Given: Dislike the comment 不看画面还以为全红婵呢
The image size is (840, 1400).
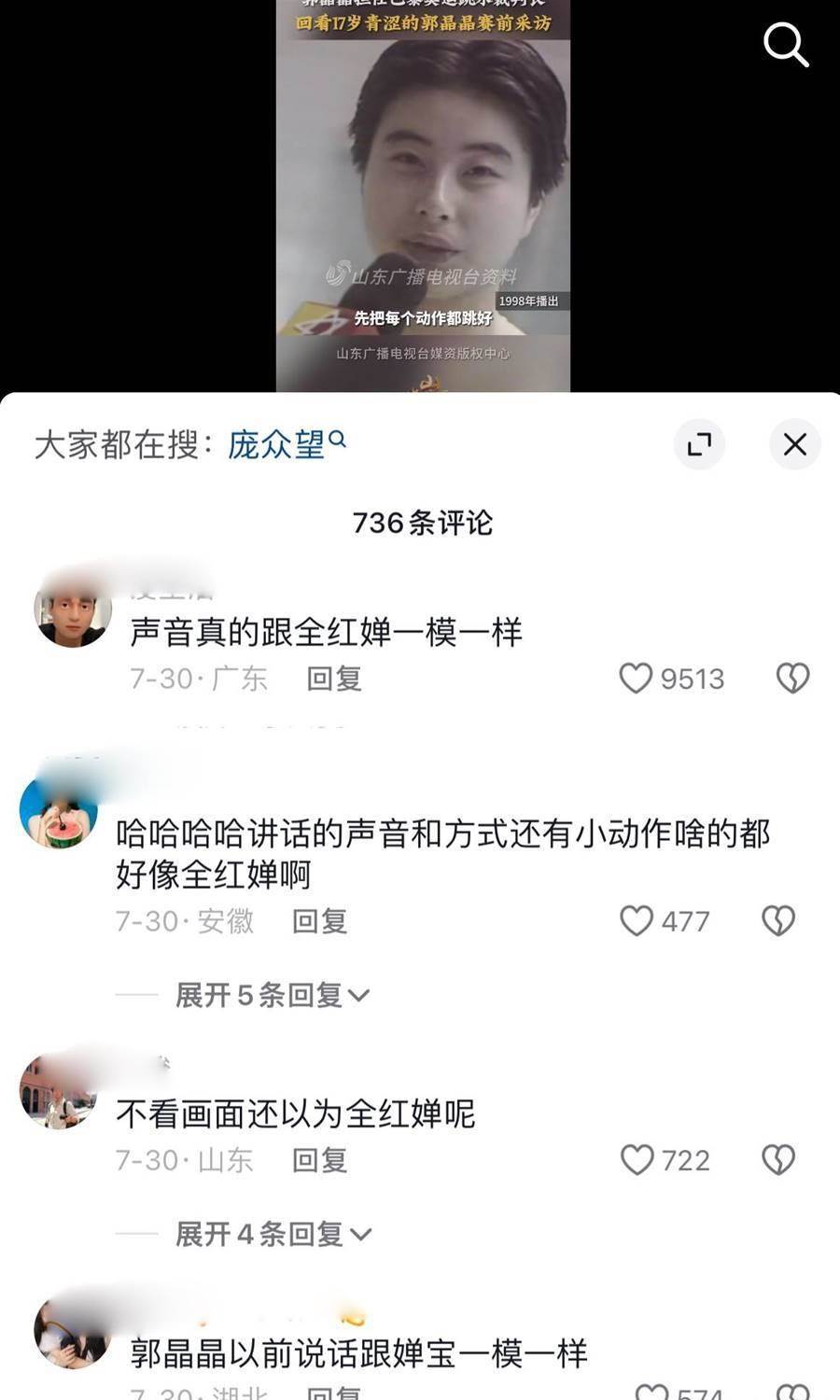Looking at the screenshot, I should (x=778, y=1160).
